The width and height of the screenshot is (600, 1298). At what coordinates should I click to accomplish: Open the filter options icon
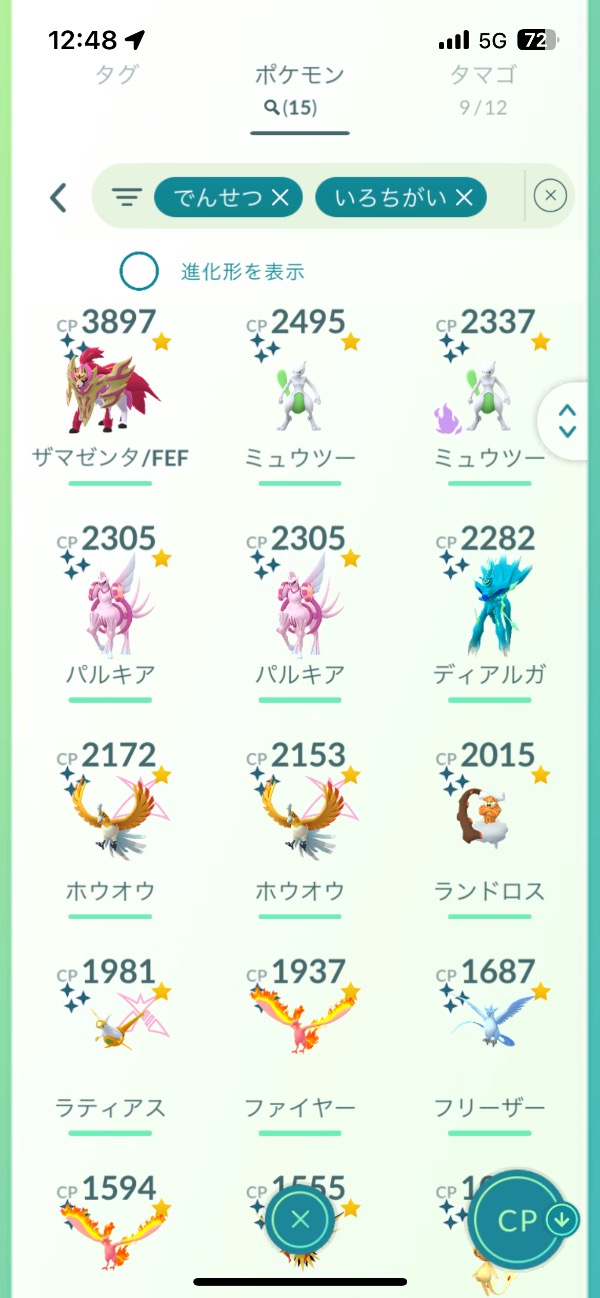pos(126,197)
